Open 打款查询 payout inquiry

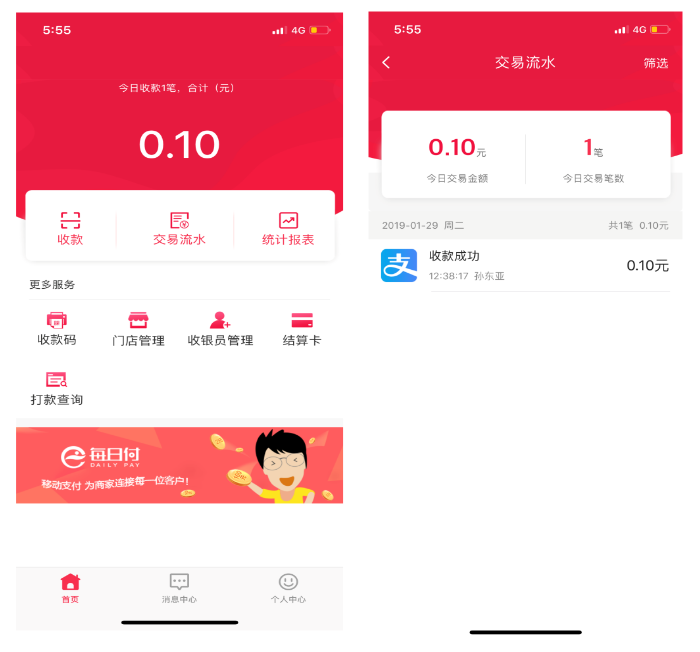pyautogui.click(x=56, y=389)
